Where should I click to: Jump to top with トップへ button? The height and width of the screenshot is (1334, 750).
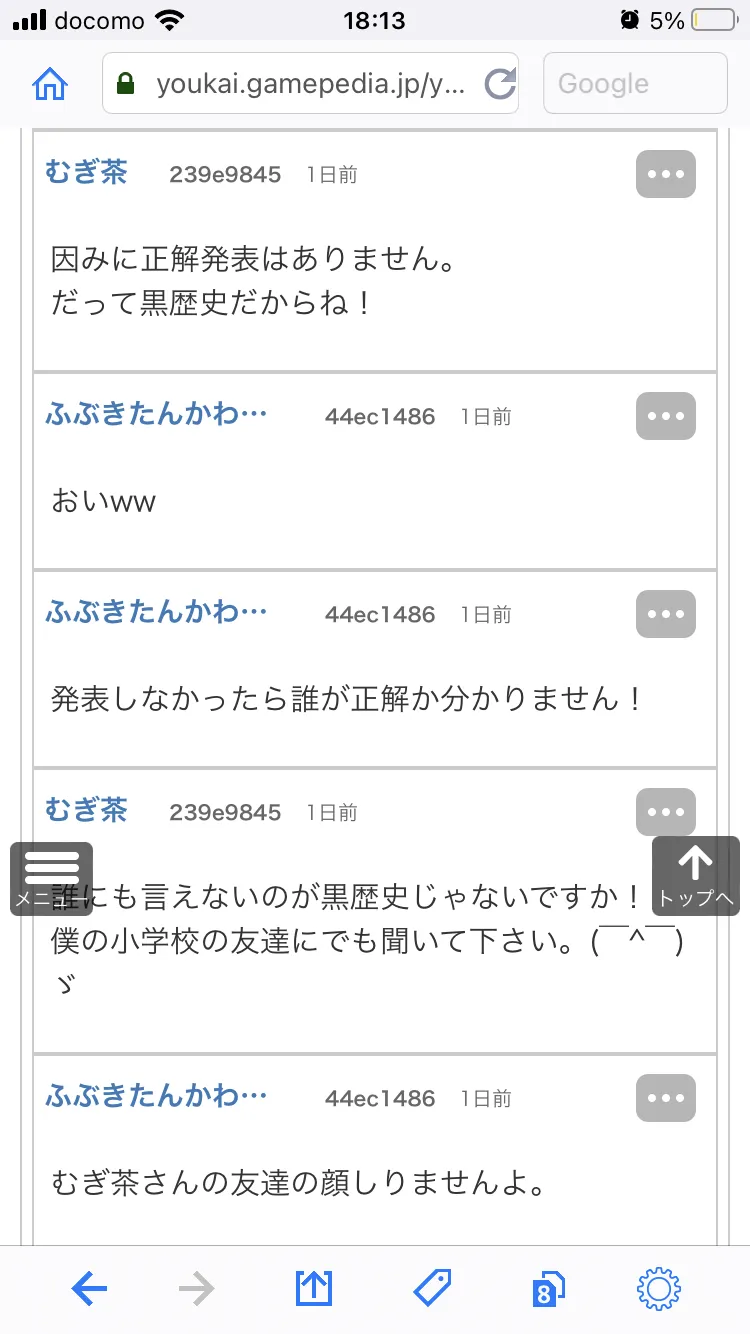pos(696,876)
